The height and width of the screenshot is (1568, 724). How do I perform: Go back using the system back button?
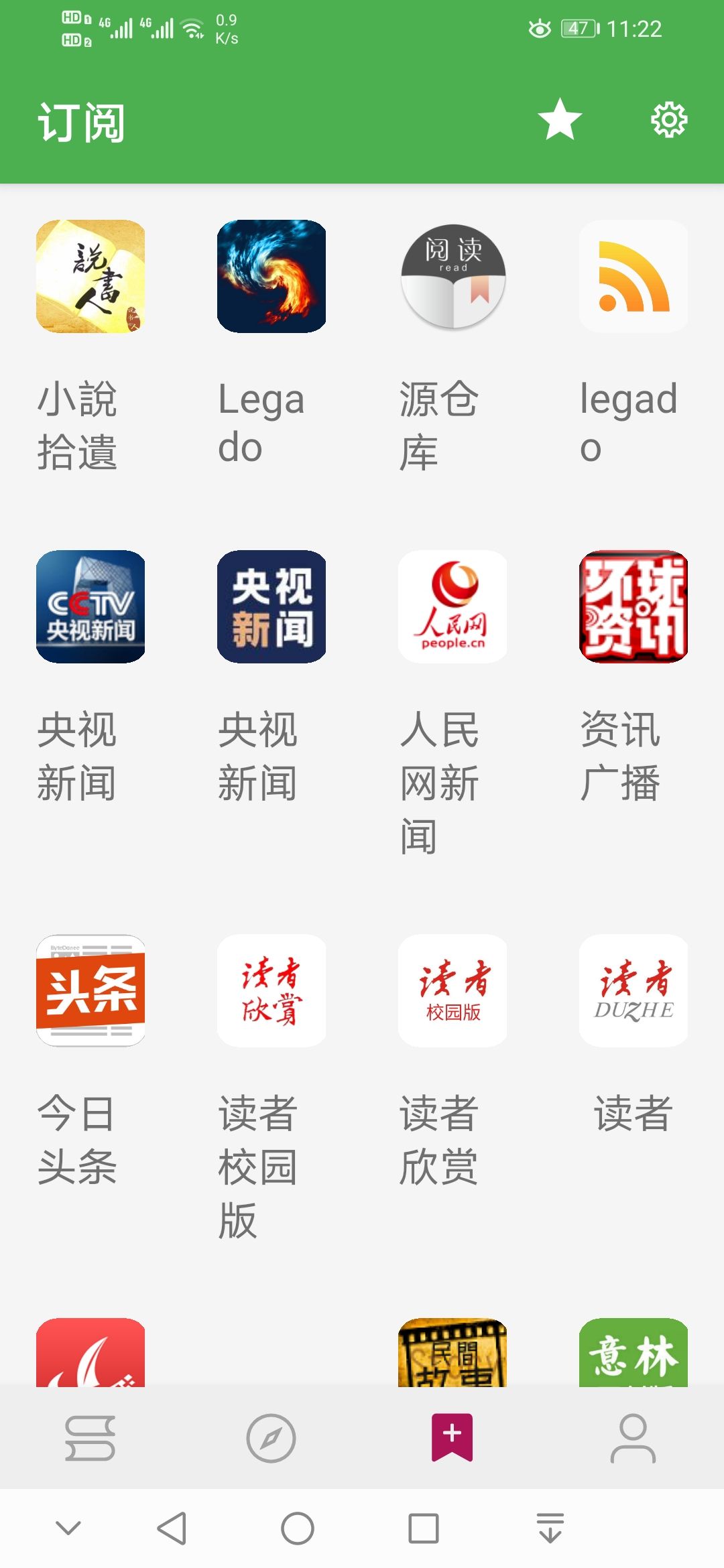point(172,1528)
